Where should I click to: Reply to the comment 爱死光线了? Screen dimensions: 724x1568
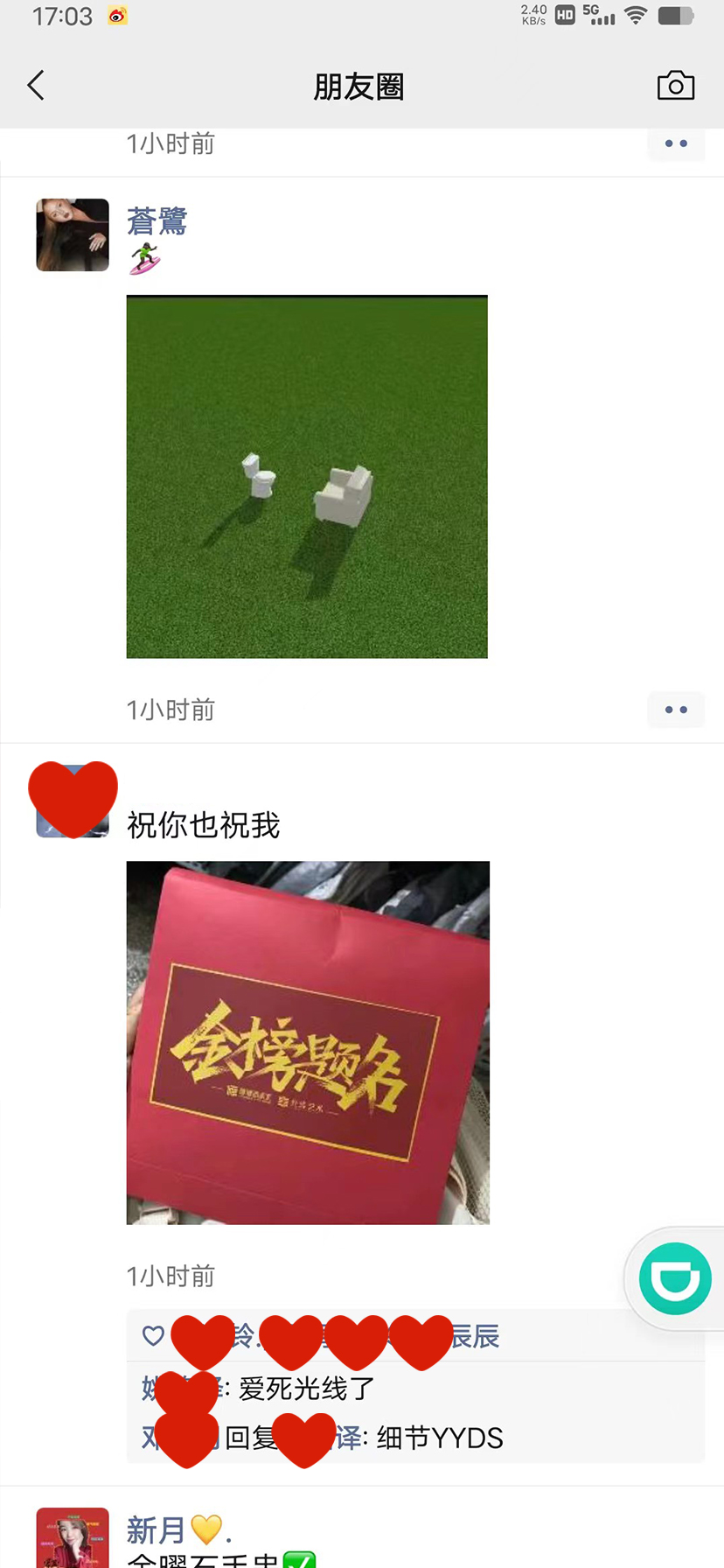coord(306,1388)
